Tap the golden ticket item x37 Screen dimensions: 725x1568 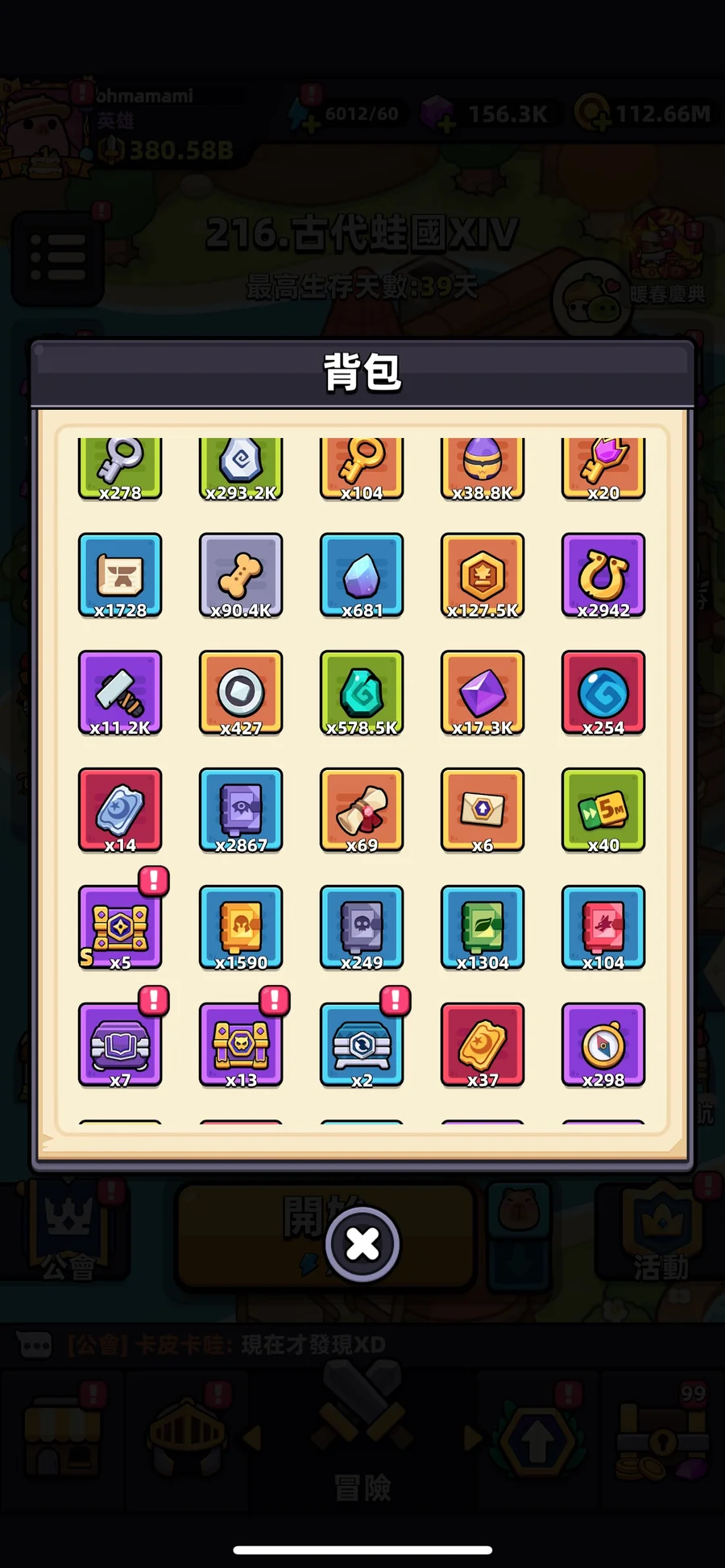click(x=483, y=1045)
